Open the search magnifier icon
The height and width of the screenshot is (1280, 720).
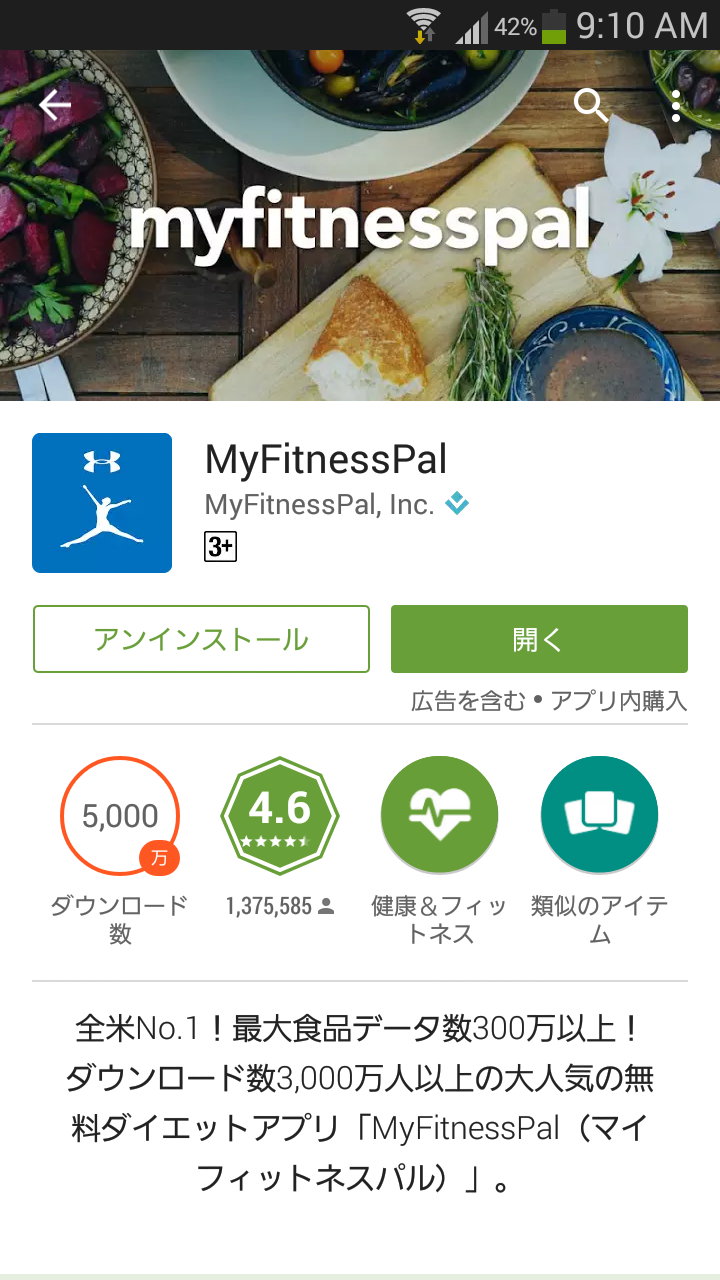tap(590, 104)
